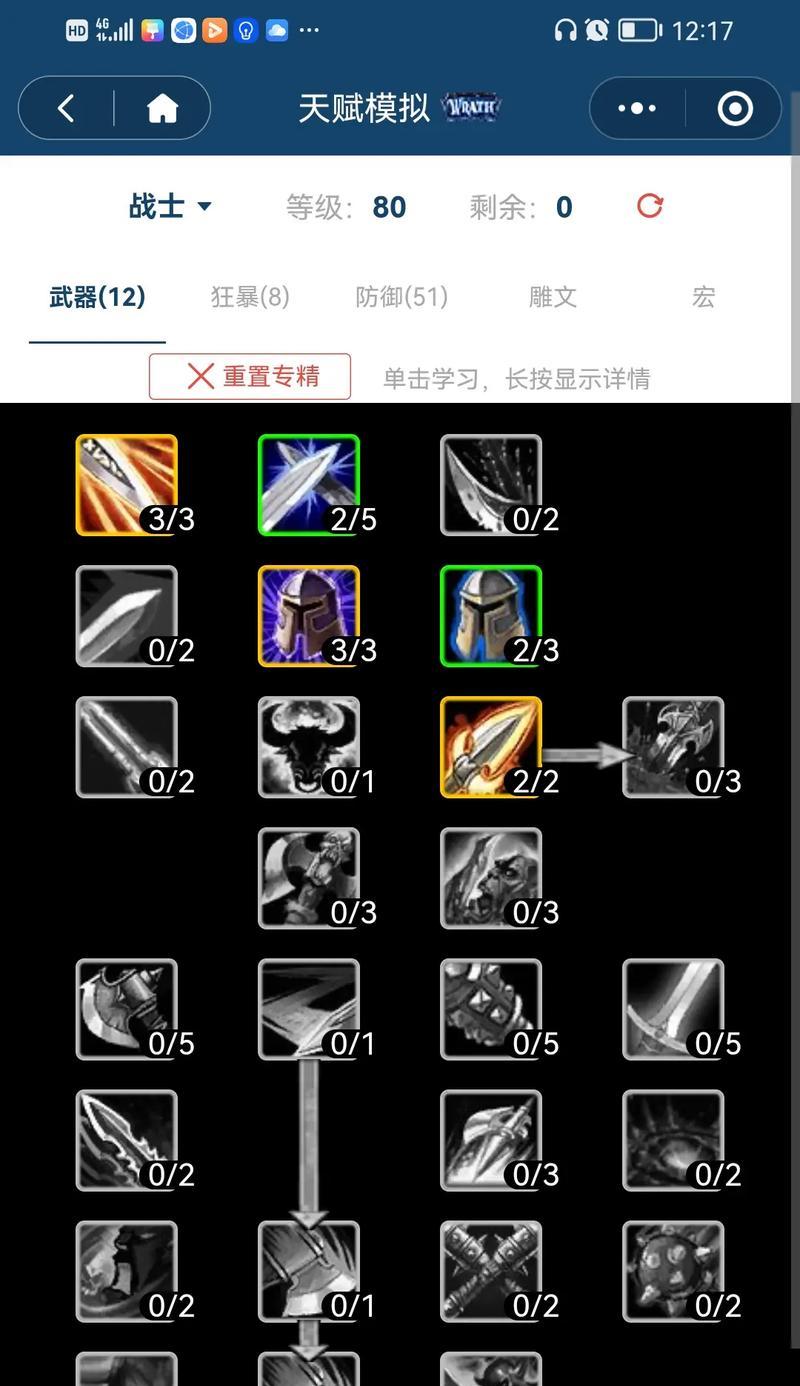This screenshot has height=1386, width=800.
Task: Select the flaming spear 2/2 talent
Action: coord(491,747)
